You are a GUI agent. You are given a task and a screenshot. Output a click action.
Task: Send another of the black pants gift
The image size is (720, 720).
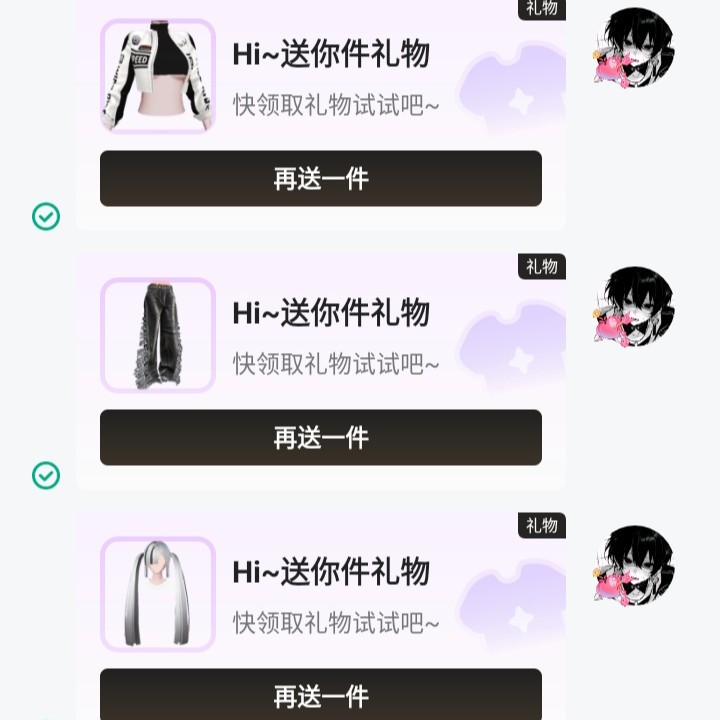(320, 438)
